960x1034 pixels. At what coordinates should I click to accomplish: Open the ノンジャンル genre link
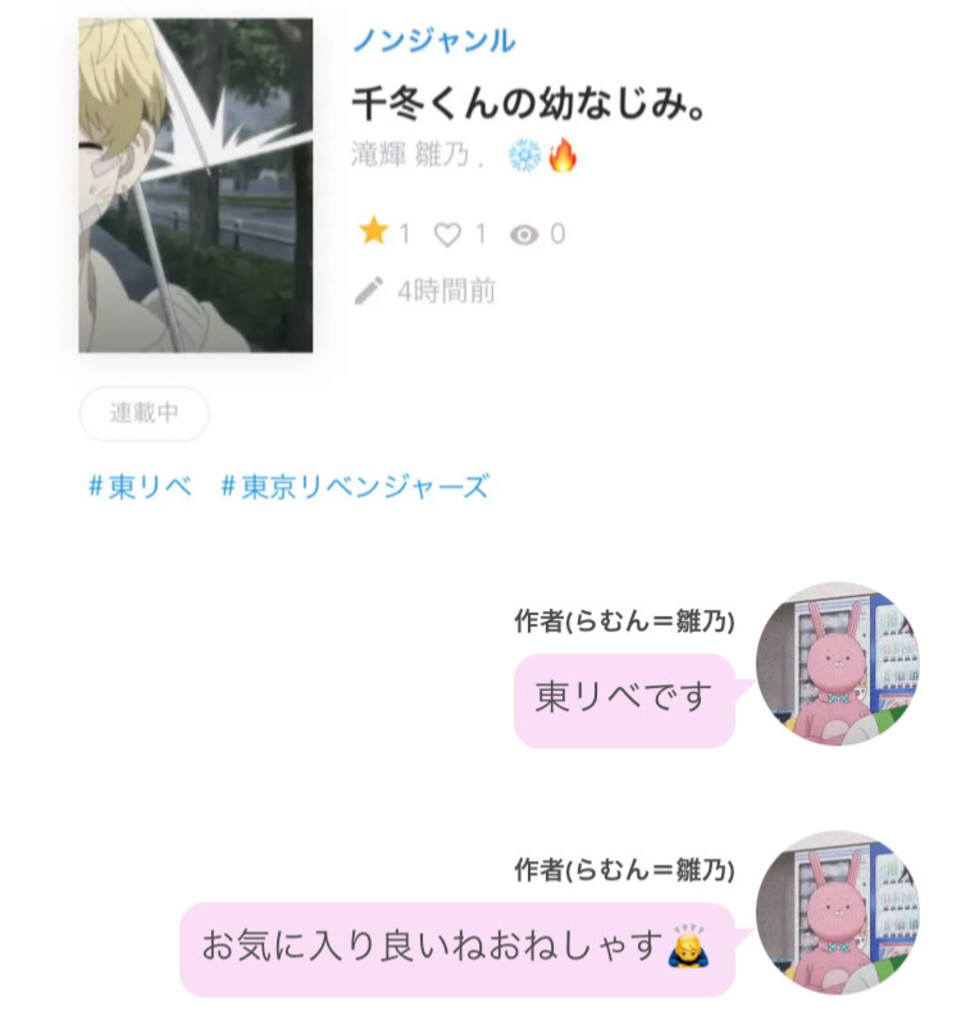pyautogui.click(x=434, y=41)
